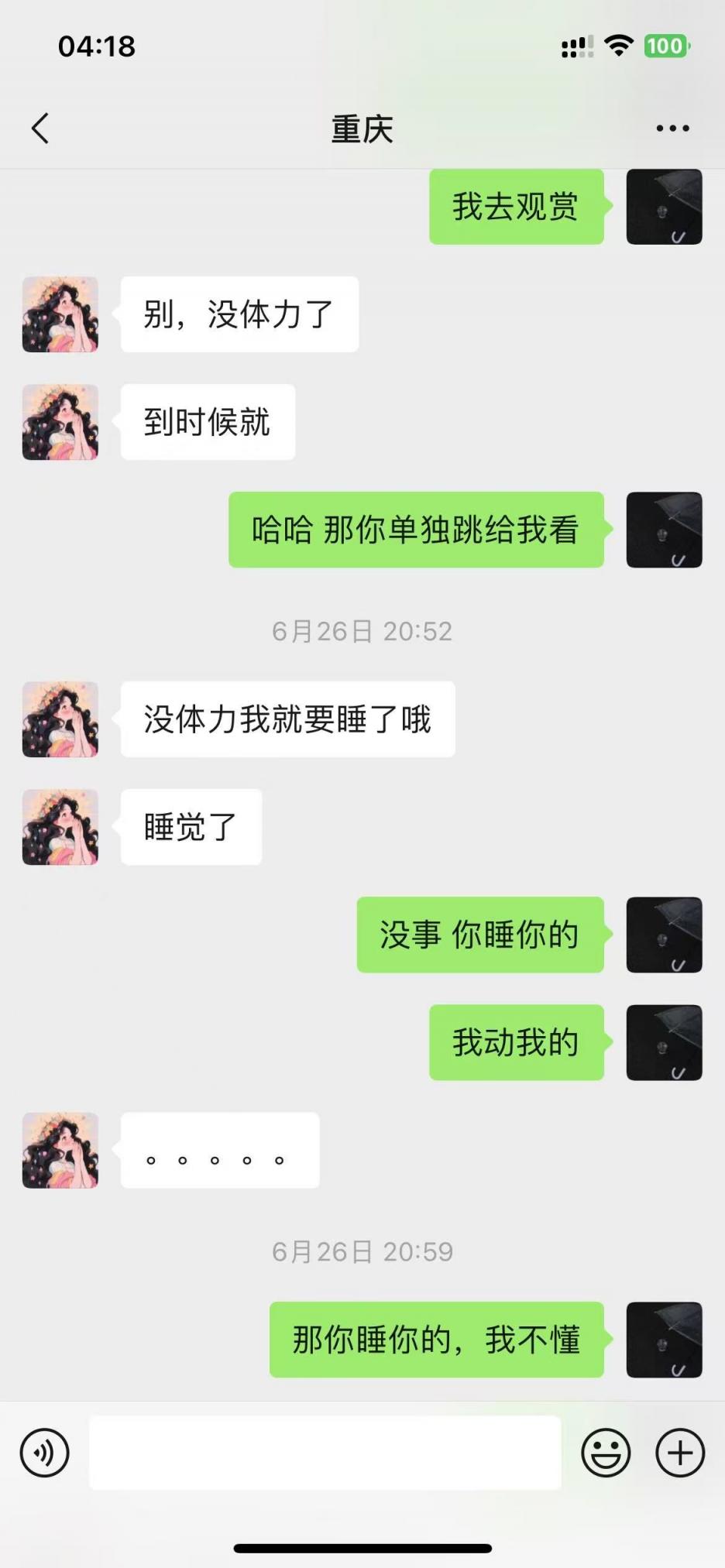
Task: Open the emoji sticker panel
Action: (x=606, y=1453)
